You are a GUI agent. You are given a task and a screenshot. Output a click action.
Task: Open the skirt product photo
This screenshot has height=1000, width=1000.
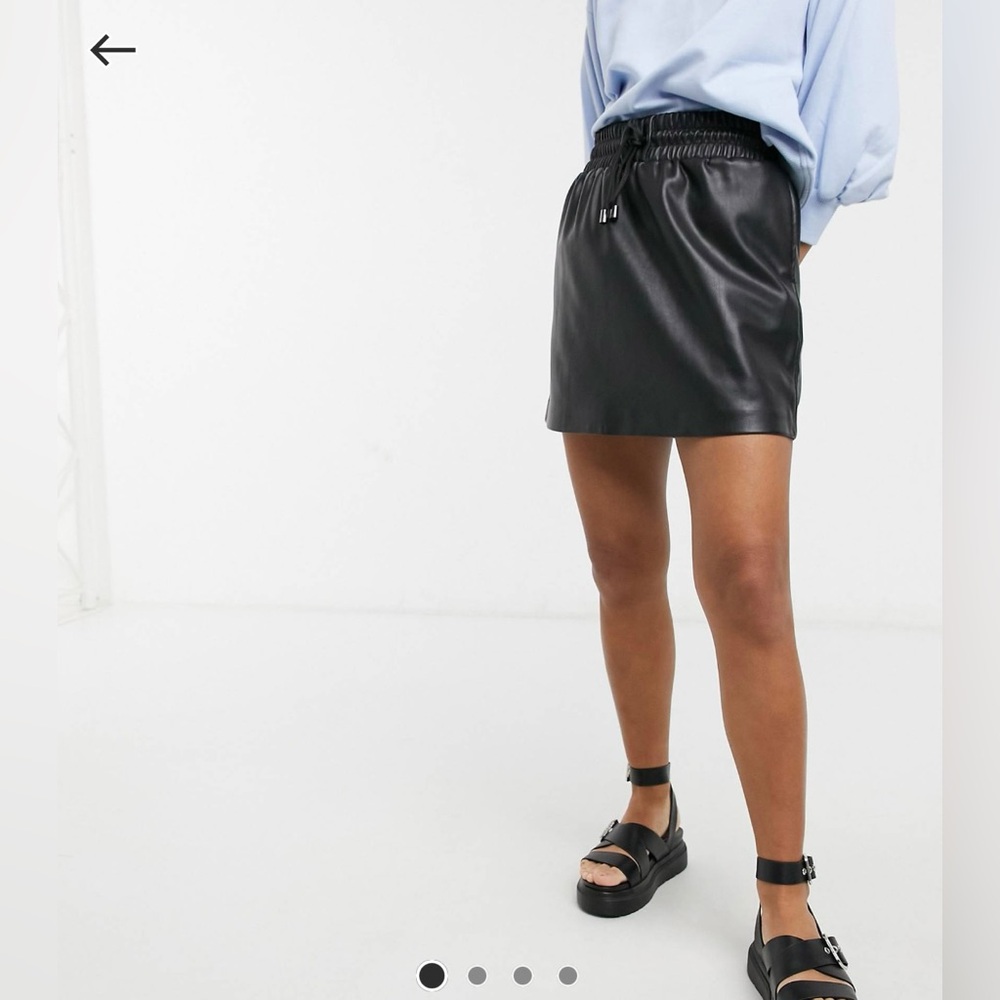click(x=500, y=500)
